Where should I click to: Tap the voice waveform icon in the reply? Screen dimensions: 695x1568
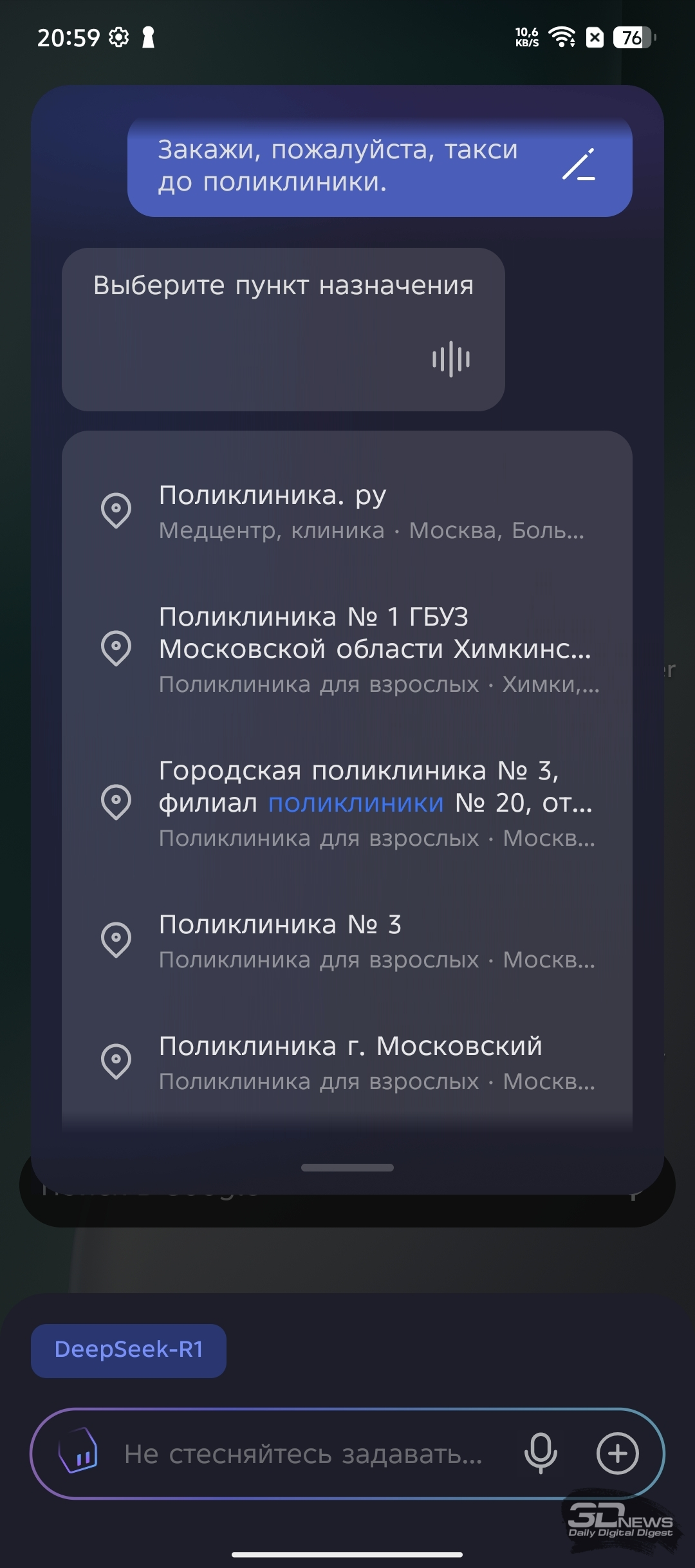tap(451, 359)
